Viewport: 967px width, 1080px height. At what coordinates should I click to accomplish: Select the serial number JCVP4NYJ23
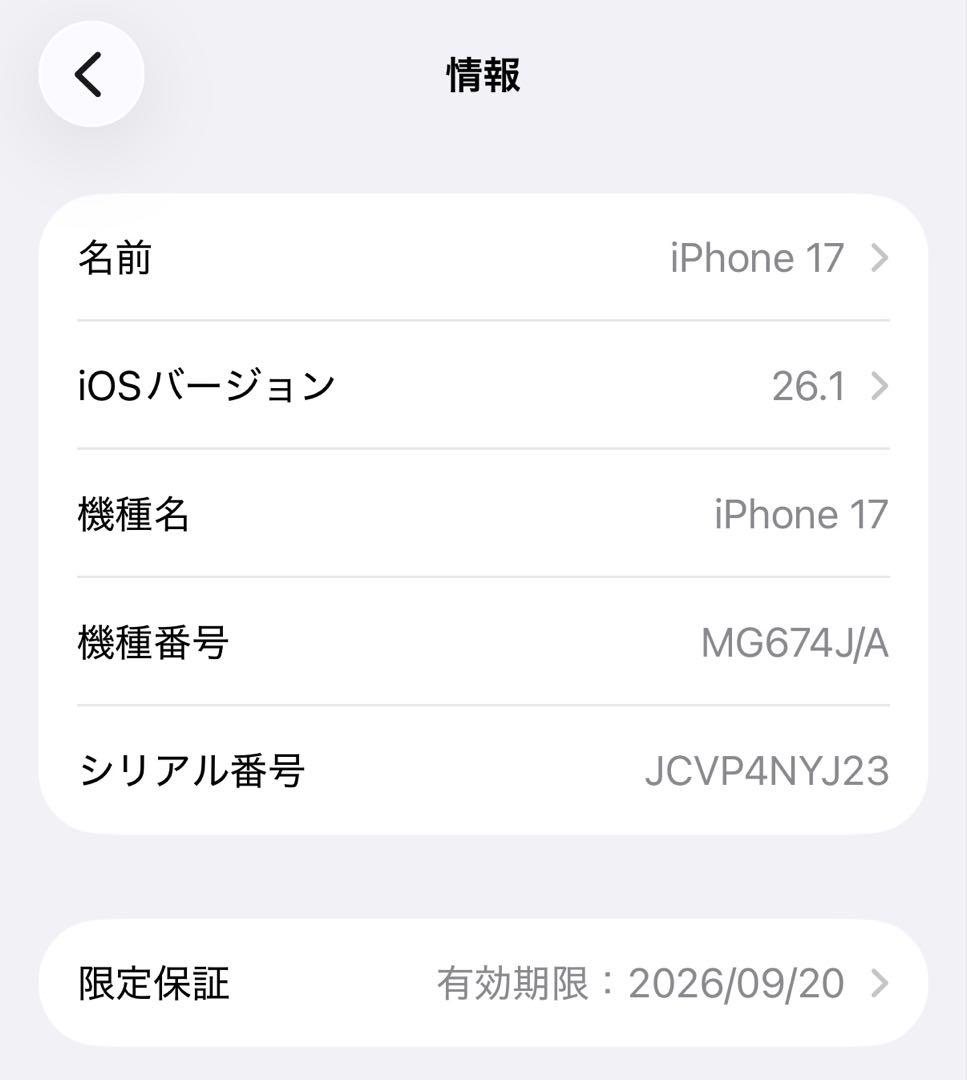(770, 770)
